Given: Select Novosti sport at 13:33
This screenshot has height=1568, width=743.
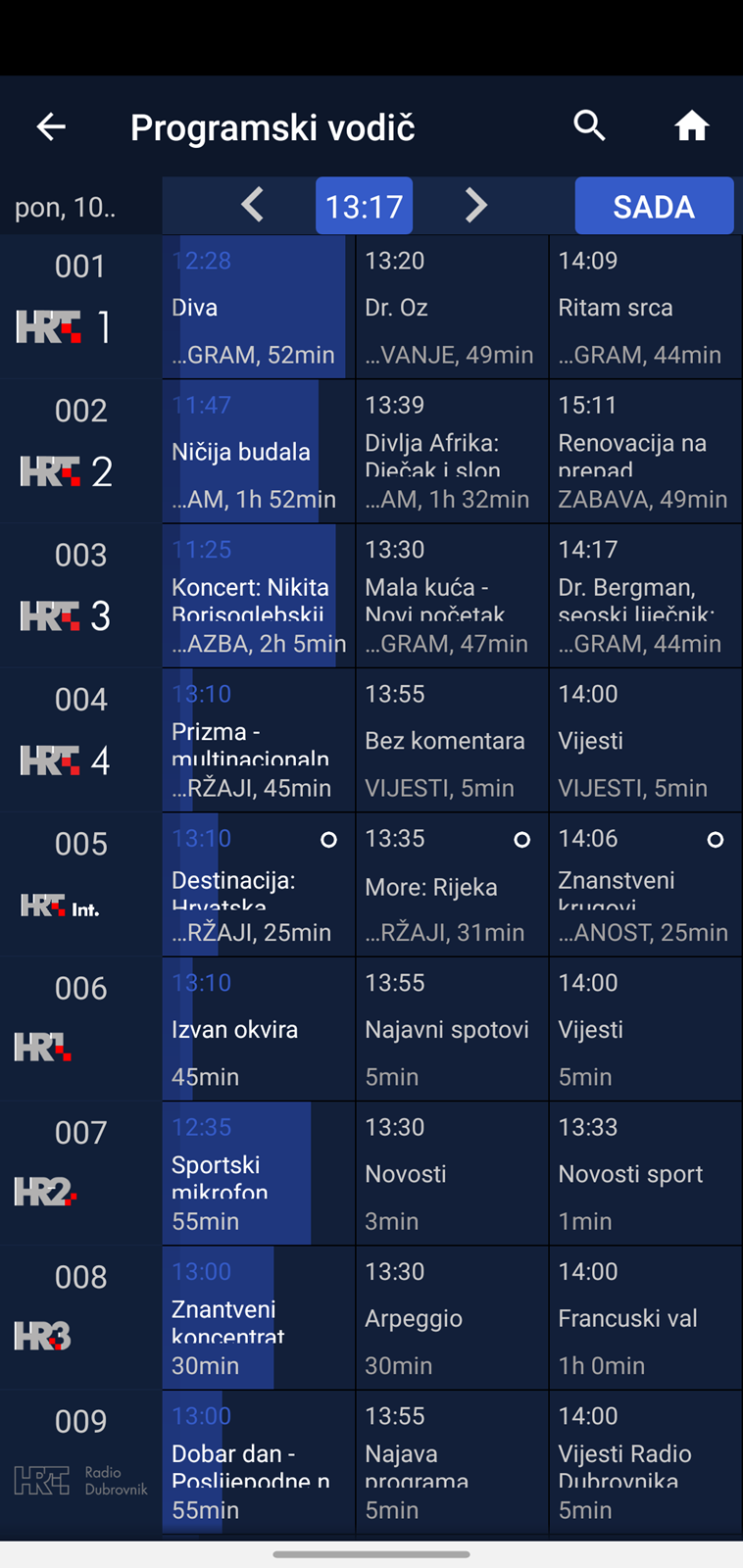Looking at the screenshot, I should click(x=645, y=1173).
